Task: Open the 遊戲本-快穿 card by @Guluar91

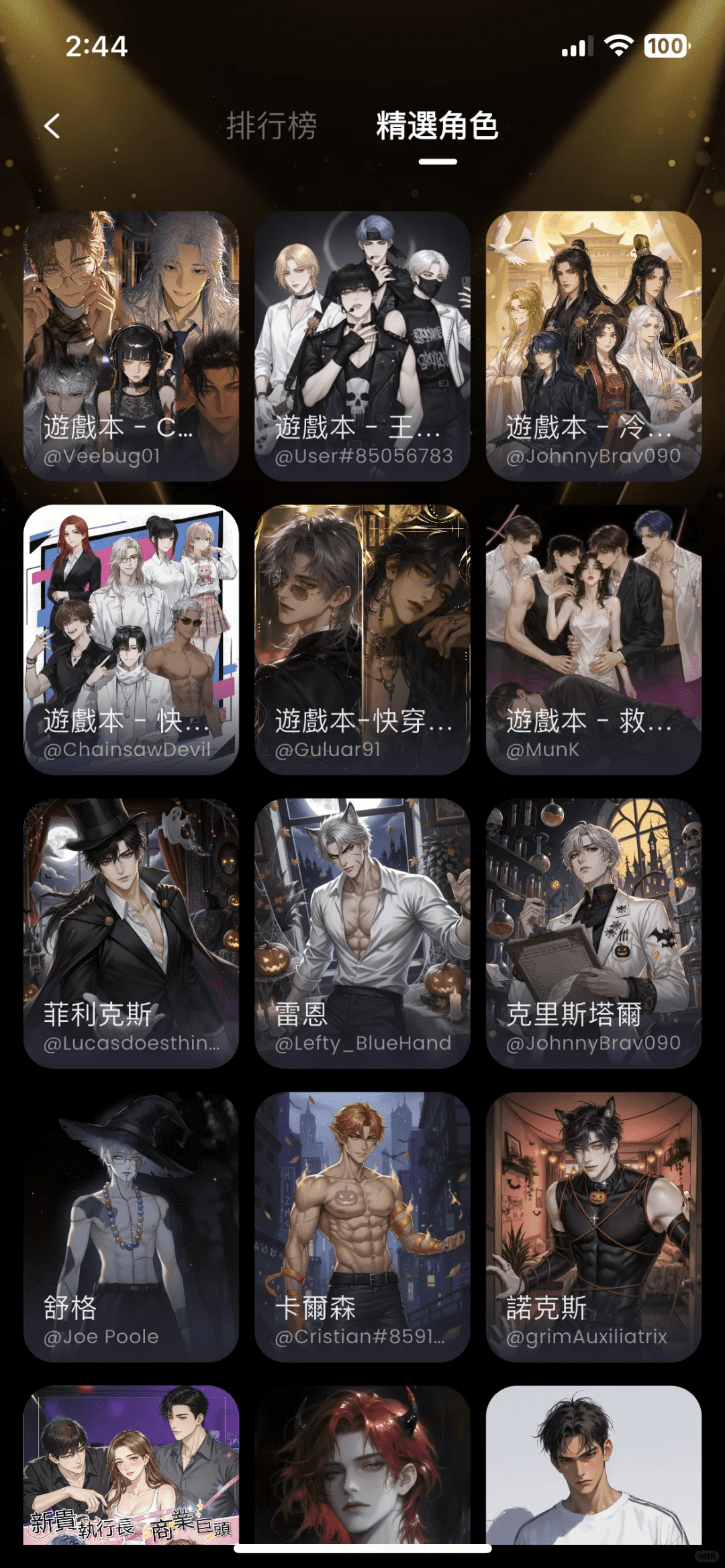Action: click(x=362, y=639)
